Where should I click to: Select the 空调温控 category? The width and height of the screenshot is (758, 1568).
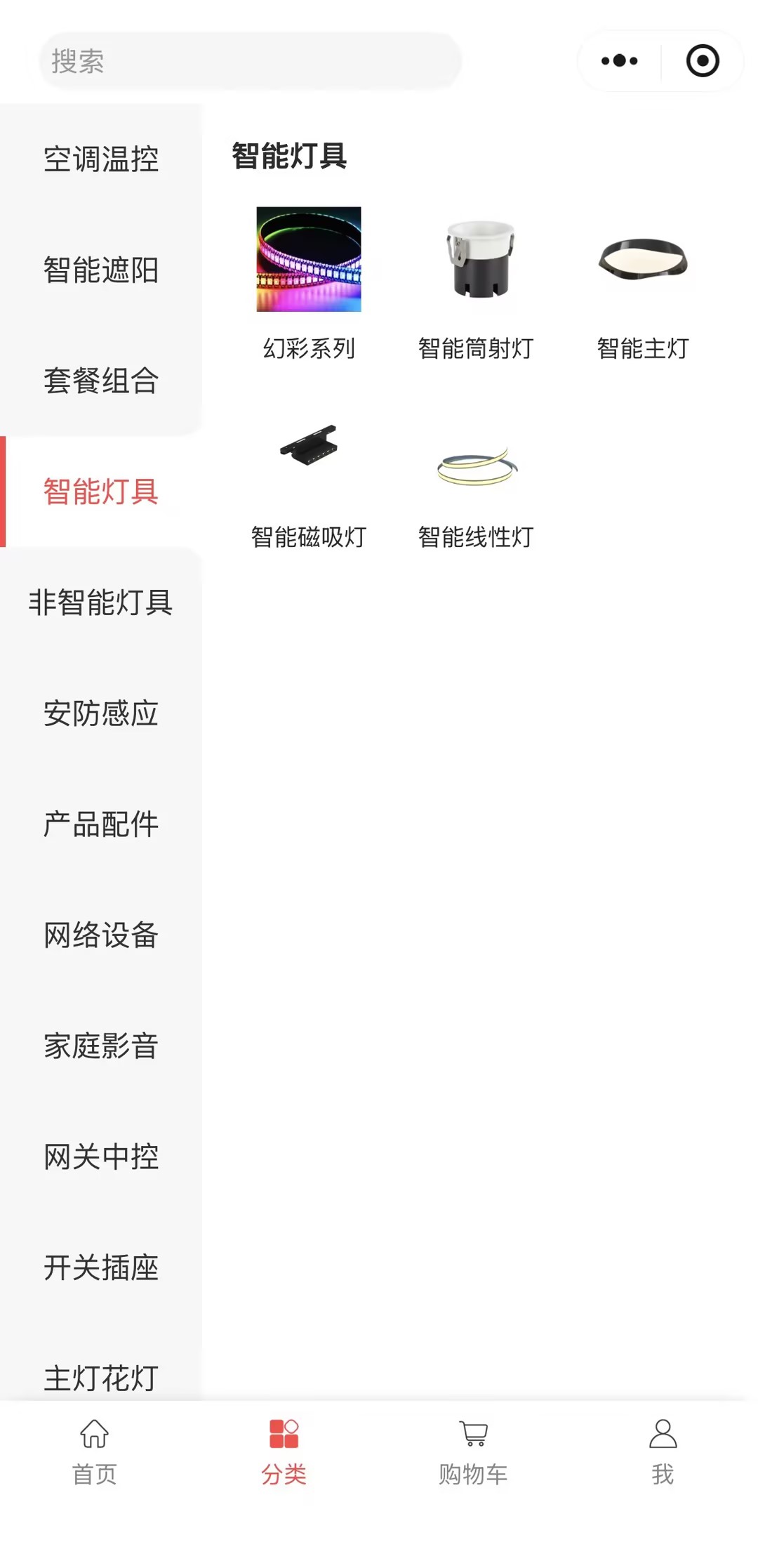[x=101, y=159]
